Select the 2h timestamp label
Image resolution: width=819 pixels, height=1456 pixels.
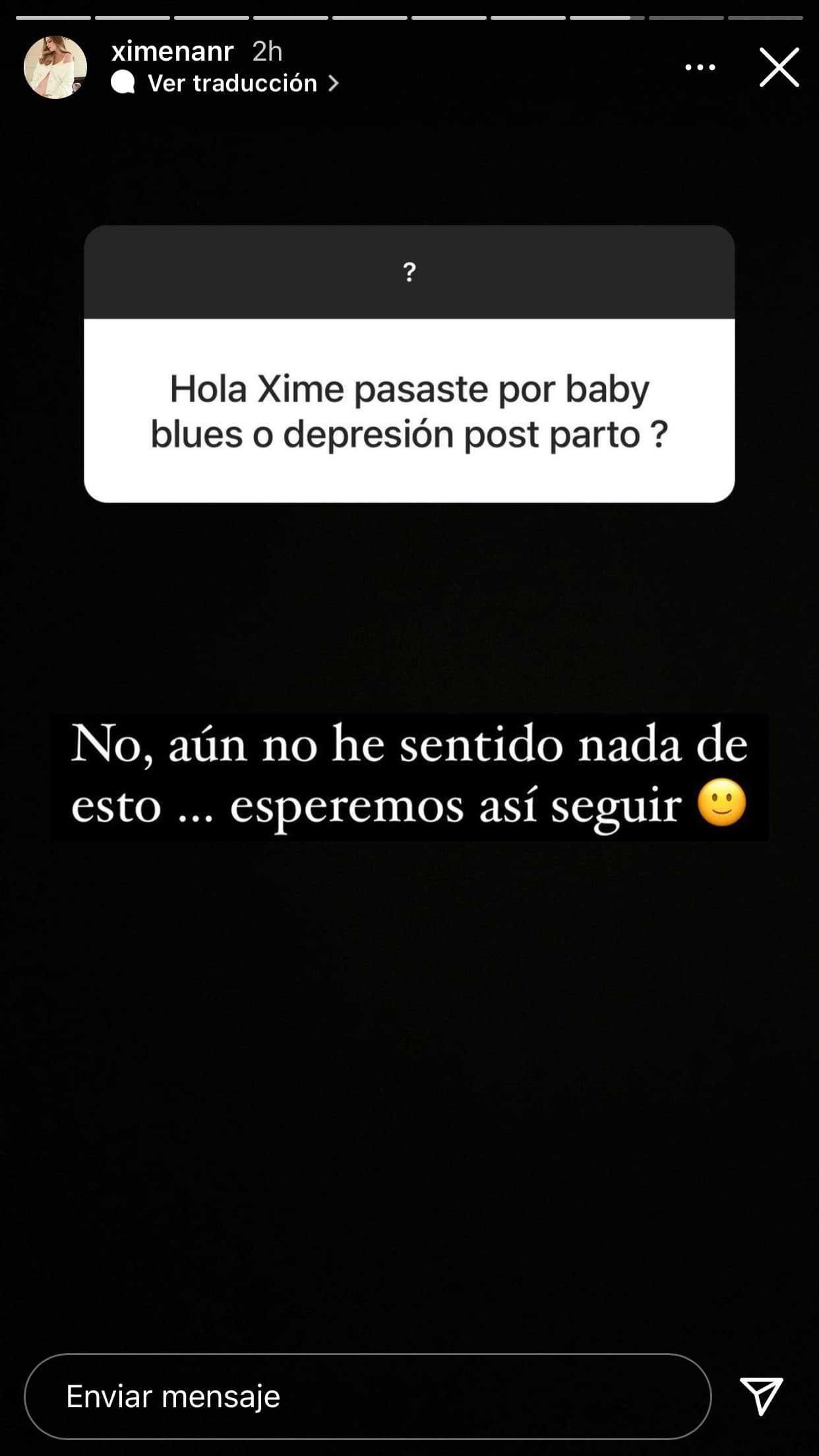[x=266, y=51]
